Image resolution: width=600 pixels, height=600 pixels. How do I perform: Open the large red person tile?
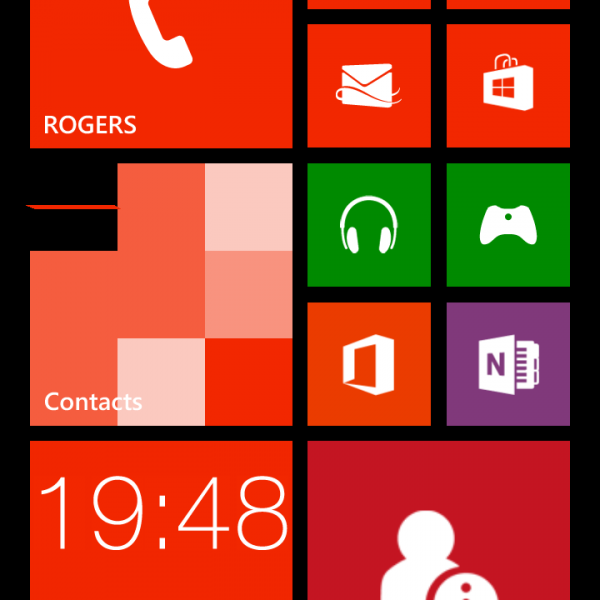(x=438, y=520)
